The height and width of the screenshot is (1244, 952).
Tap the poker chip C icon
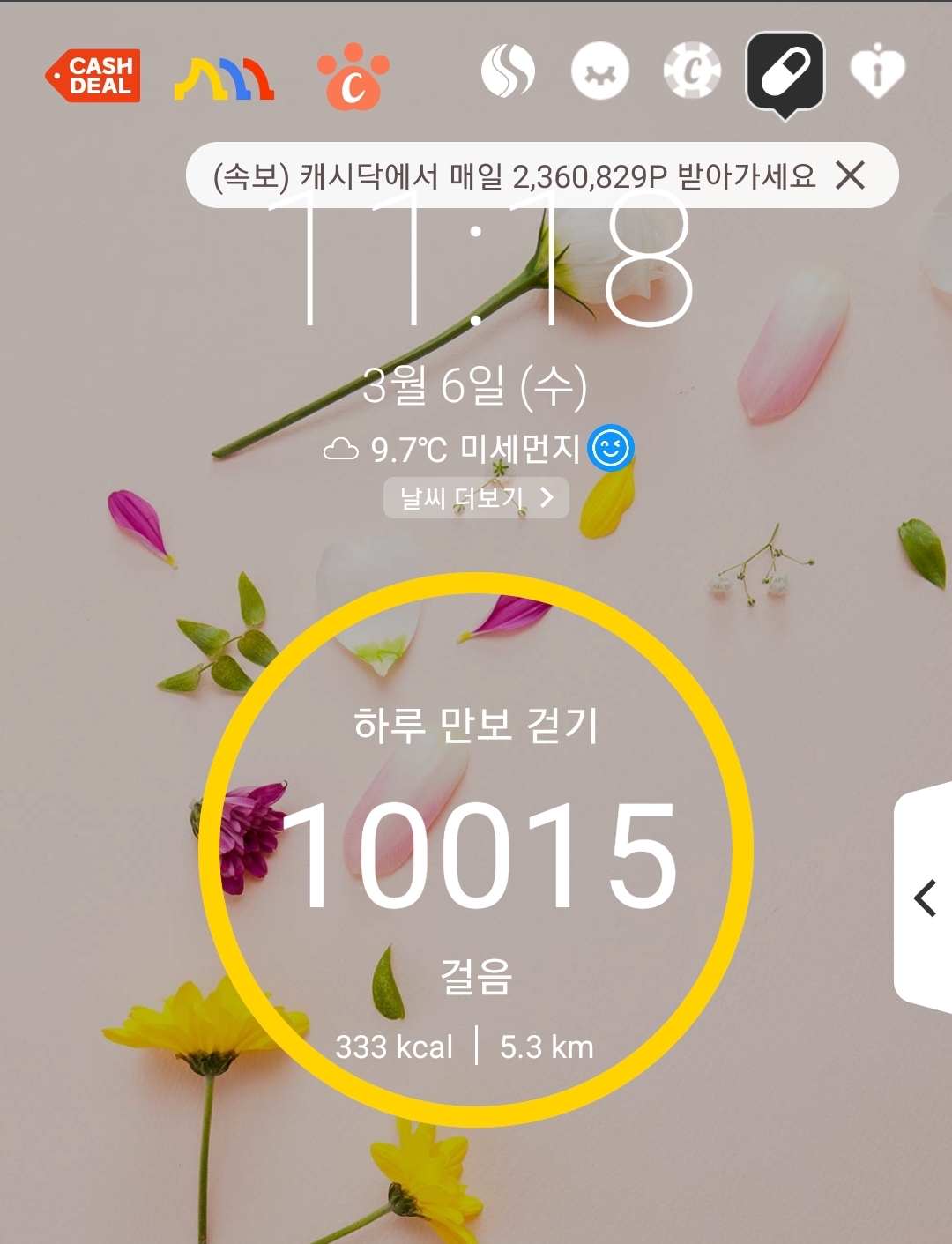[692, 71]
